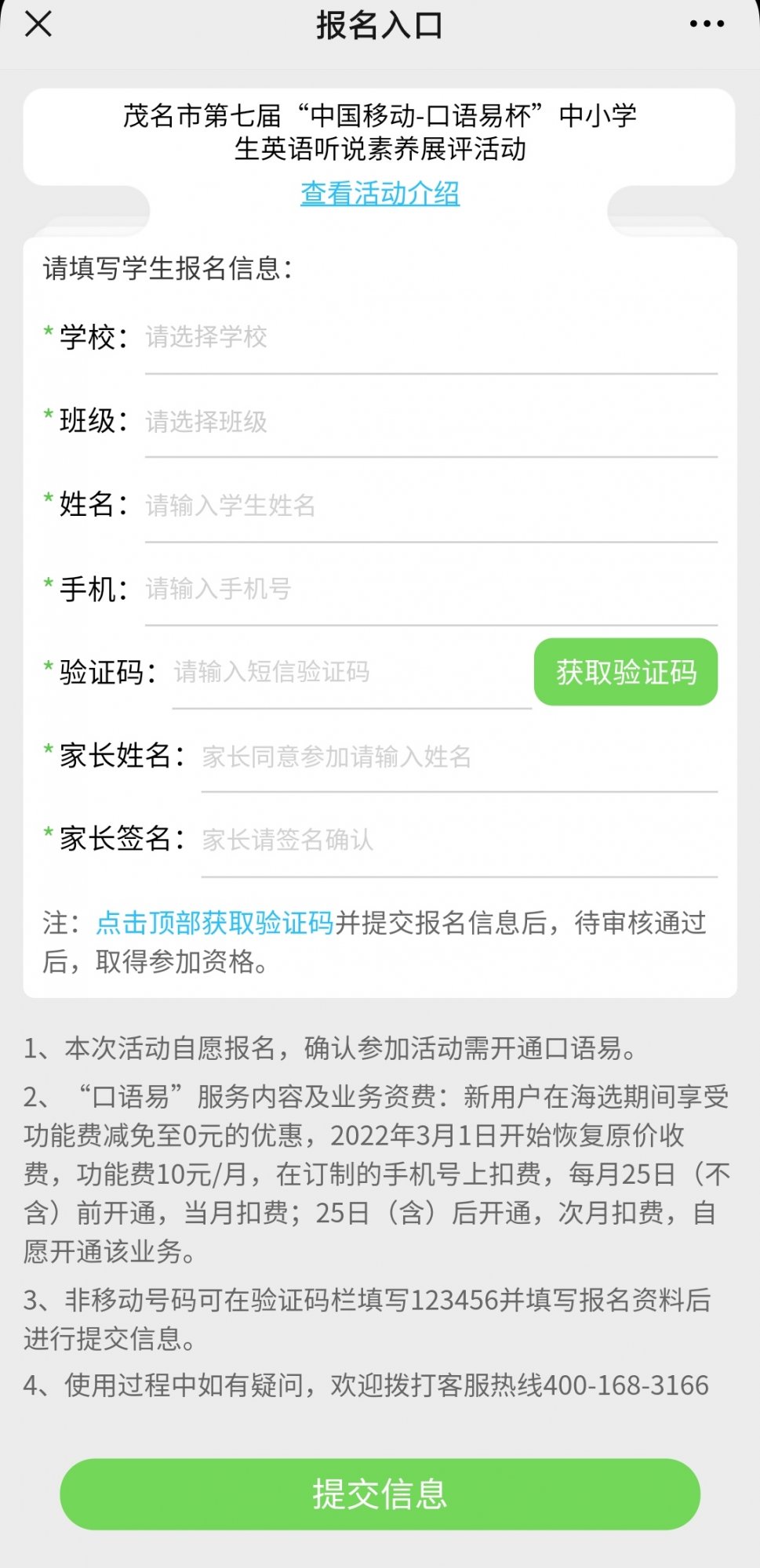Open the three-dot overflow menu
This screenshot has width=760, height=1568.
click(707, 24)
